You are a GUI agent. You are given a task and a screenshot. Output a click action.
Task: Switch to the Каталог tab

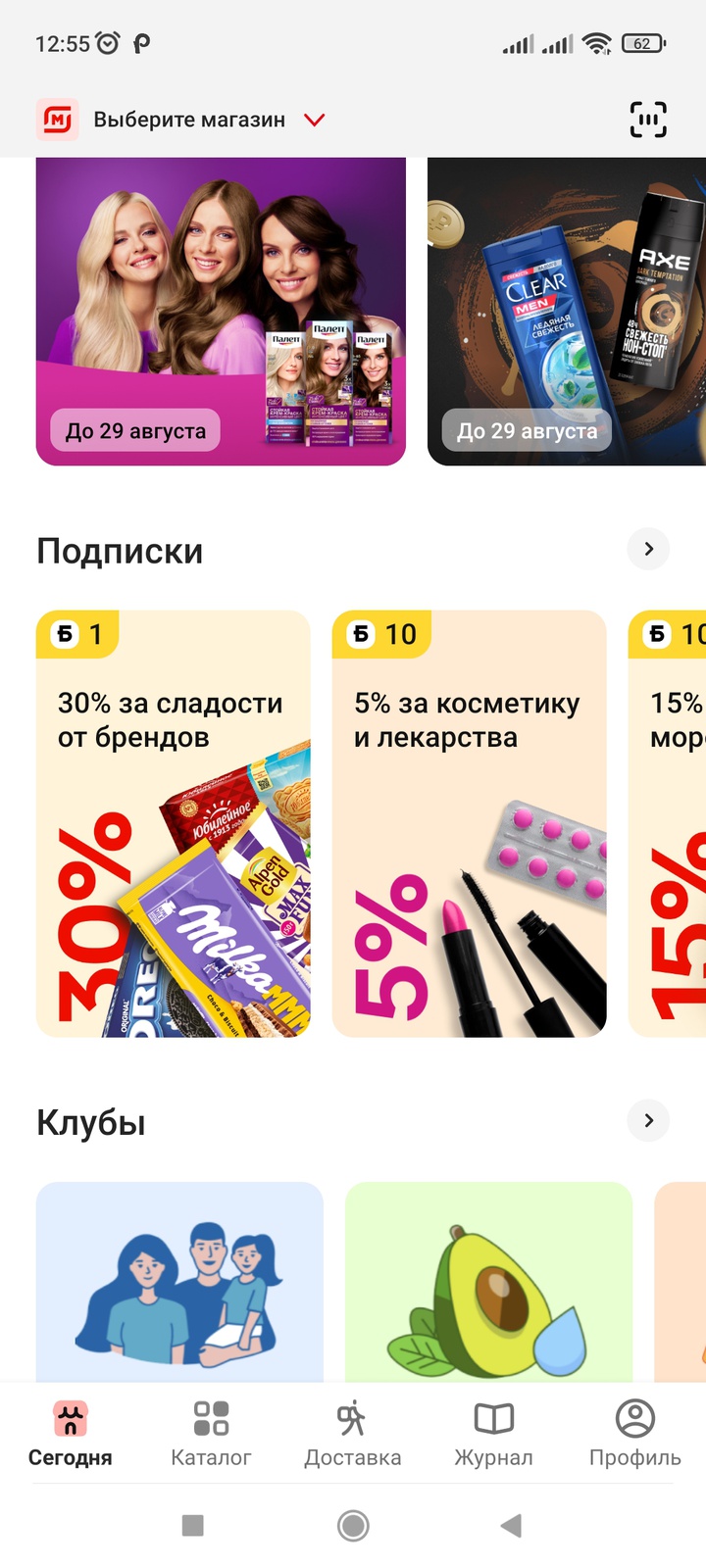211,1433
